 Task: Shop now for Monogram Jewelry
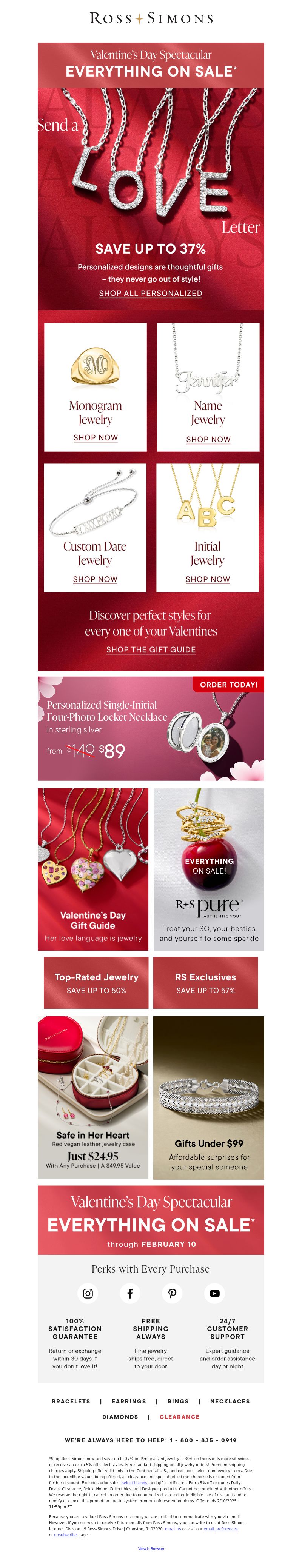pos(96,438)
